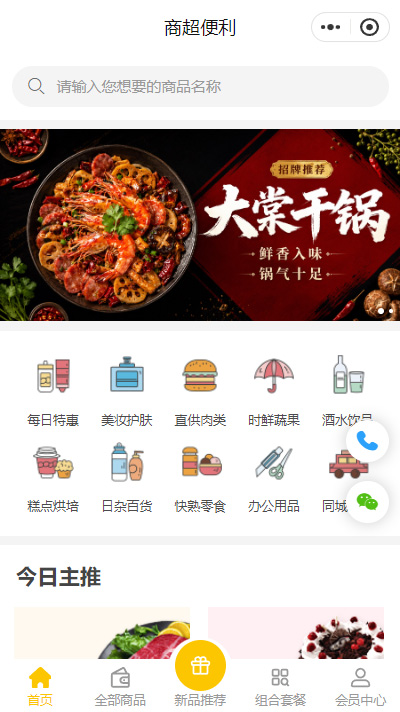
Task: Switch to the 全部商品 tab
Action: coord(120,687)
